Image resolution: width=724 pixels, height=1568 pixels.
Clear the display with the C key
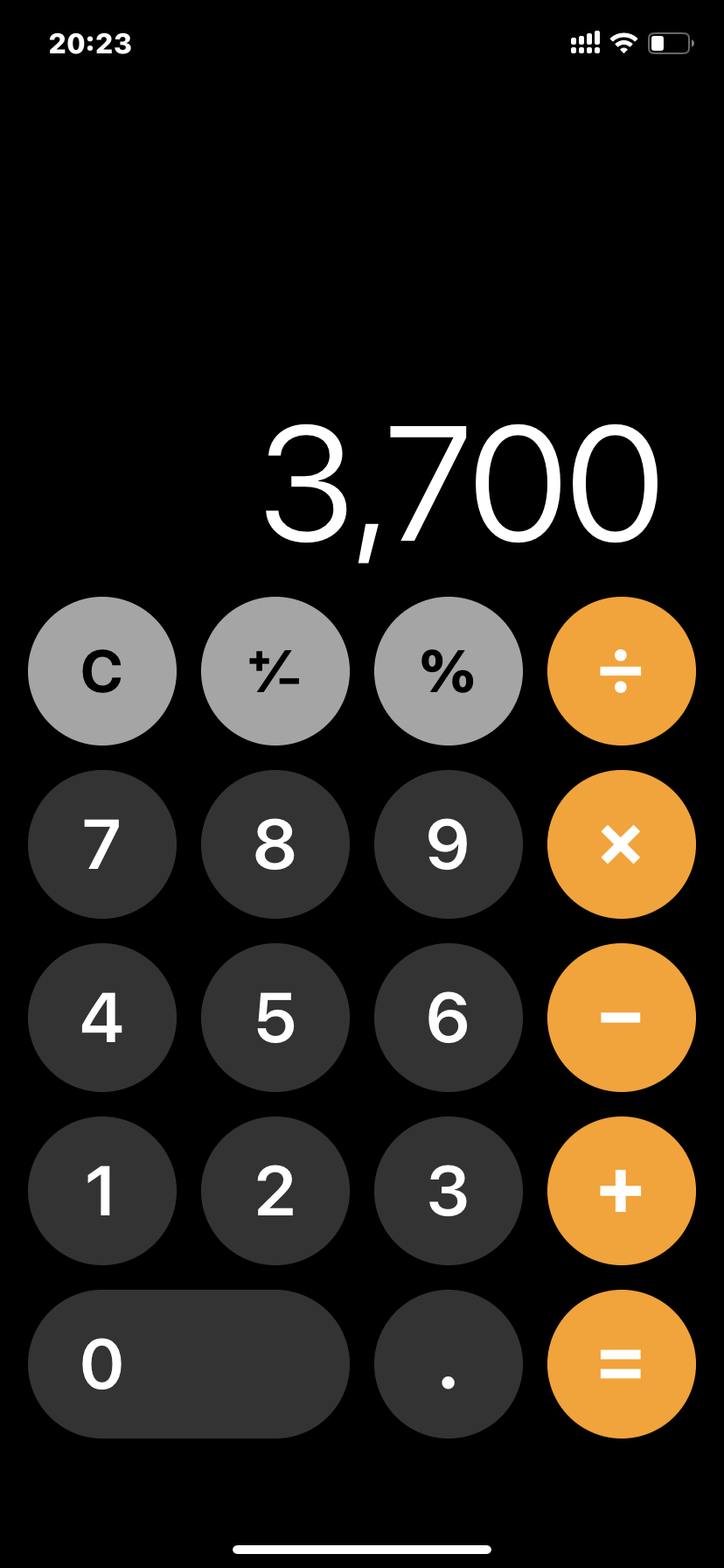point(102,671)
